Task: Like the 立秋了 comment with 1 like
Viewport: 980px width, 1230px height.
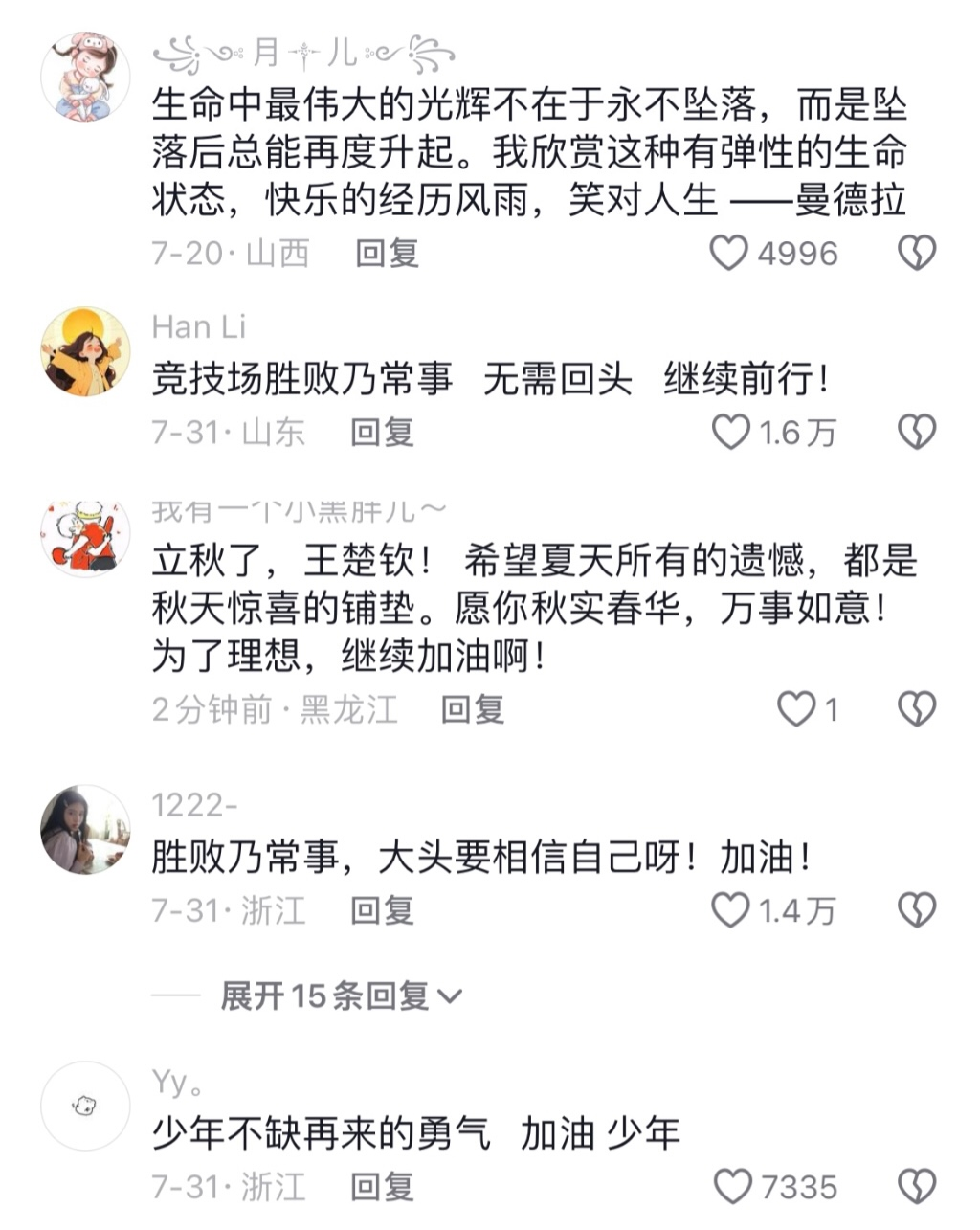Action: (795, 709)
